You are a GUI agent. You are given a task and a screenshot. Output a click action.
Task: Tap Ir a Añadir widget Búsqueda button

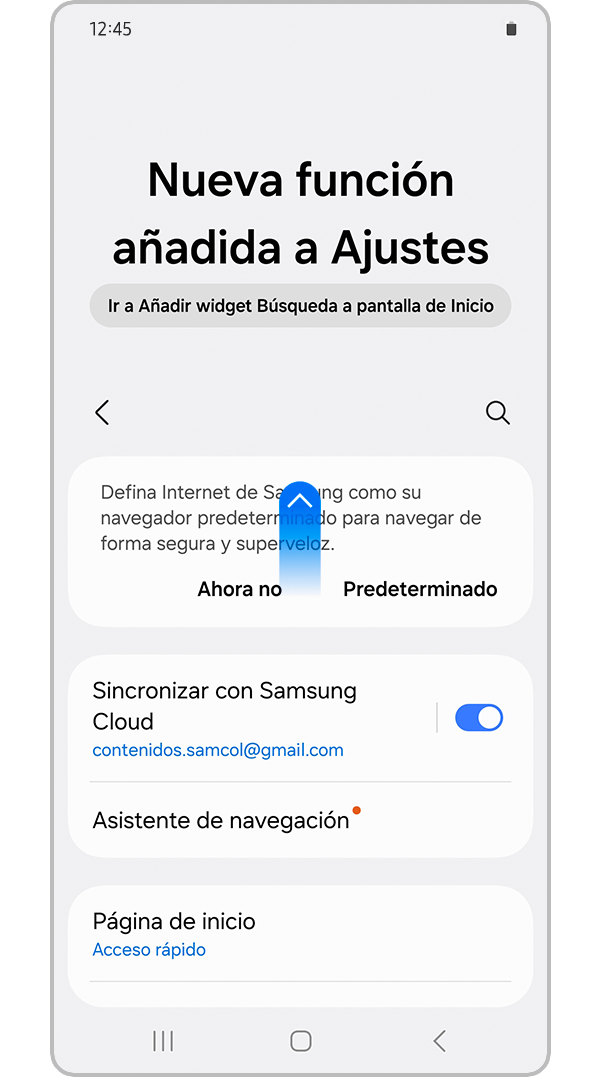point(300,306)
